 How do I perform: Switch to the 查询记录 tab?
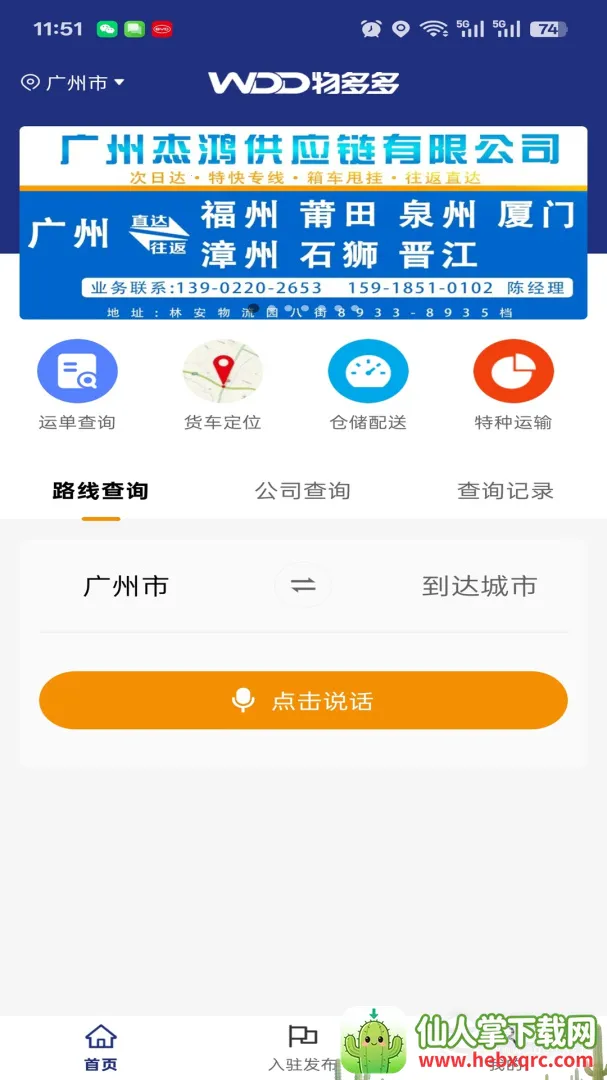(505, 491)
